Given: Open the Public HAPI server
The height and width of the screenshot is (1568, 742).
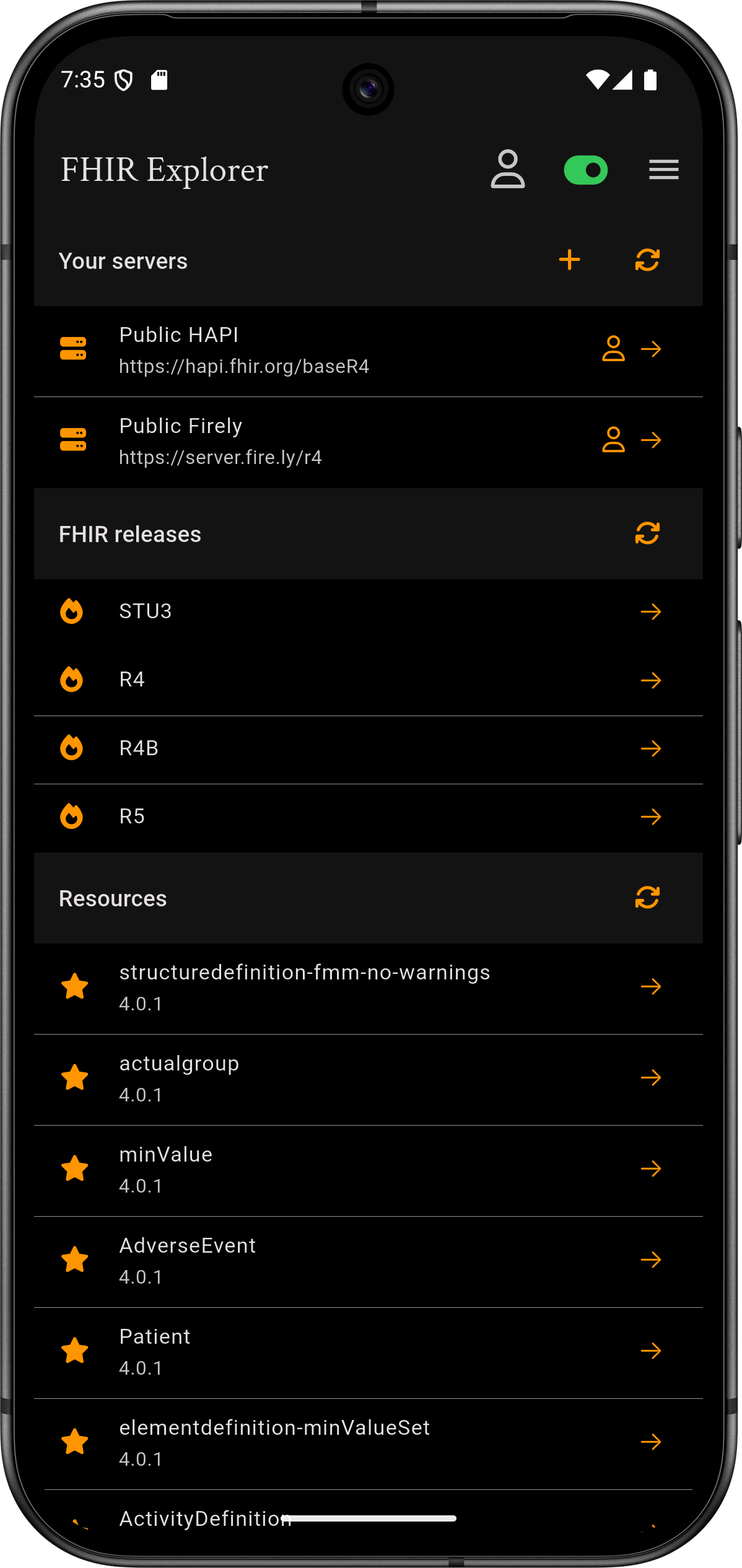Looking at the screenshot, I should tap(368, 351).
